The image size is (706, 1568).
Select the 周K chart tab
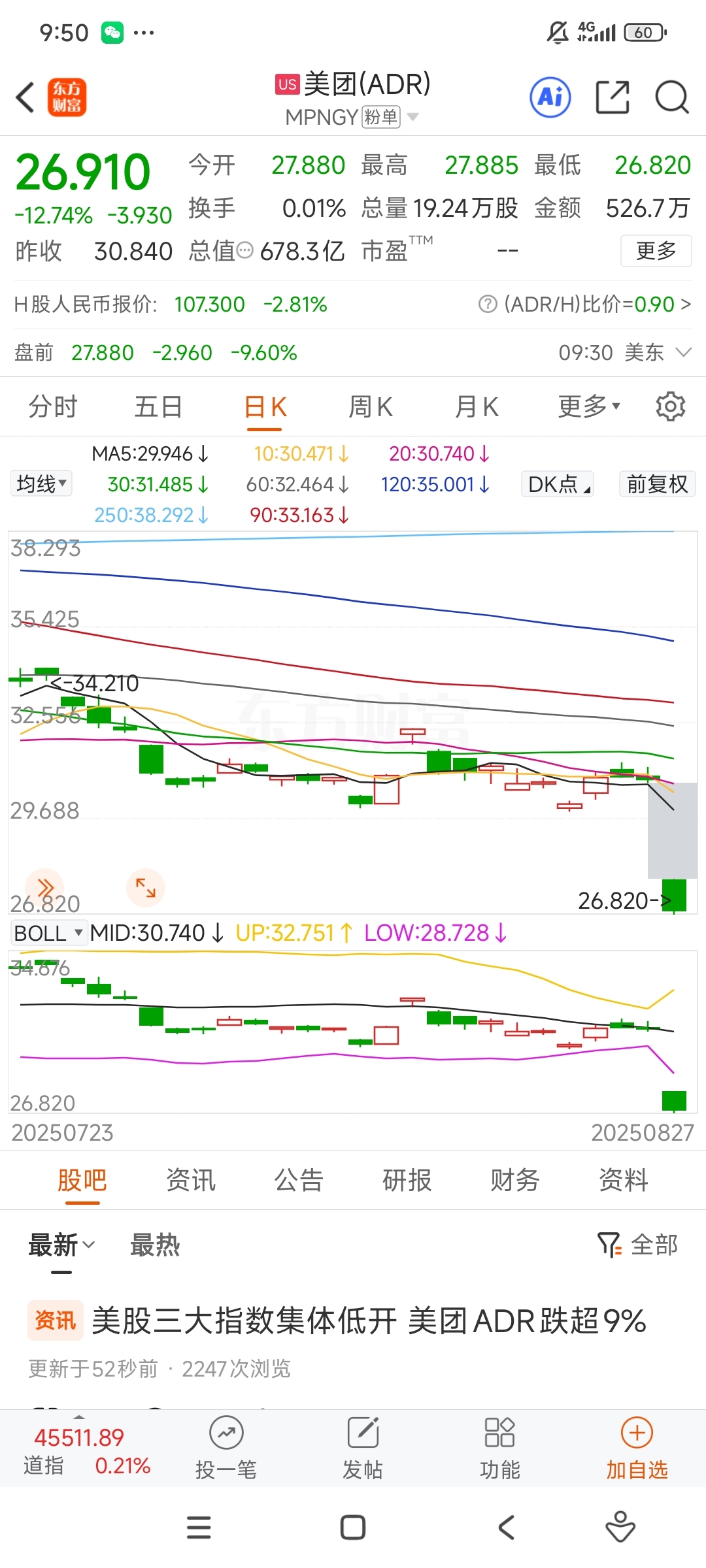(x=370, y=407)
